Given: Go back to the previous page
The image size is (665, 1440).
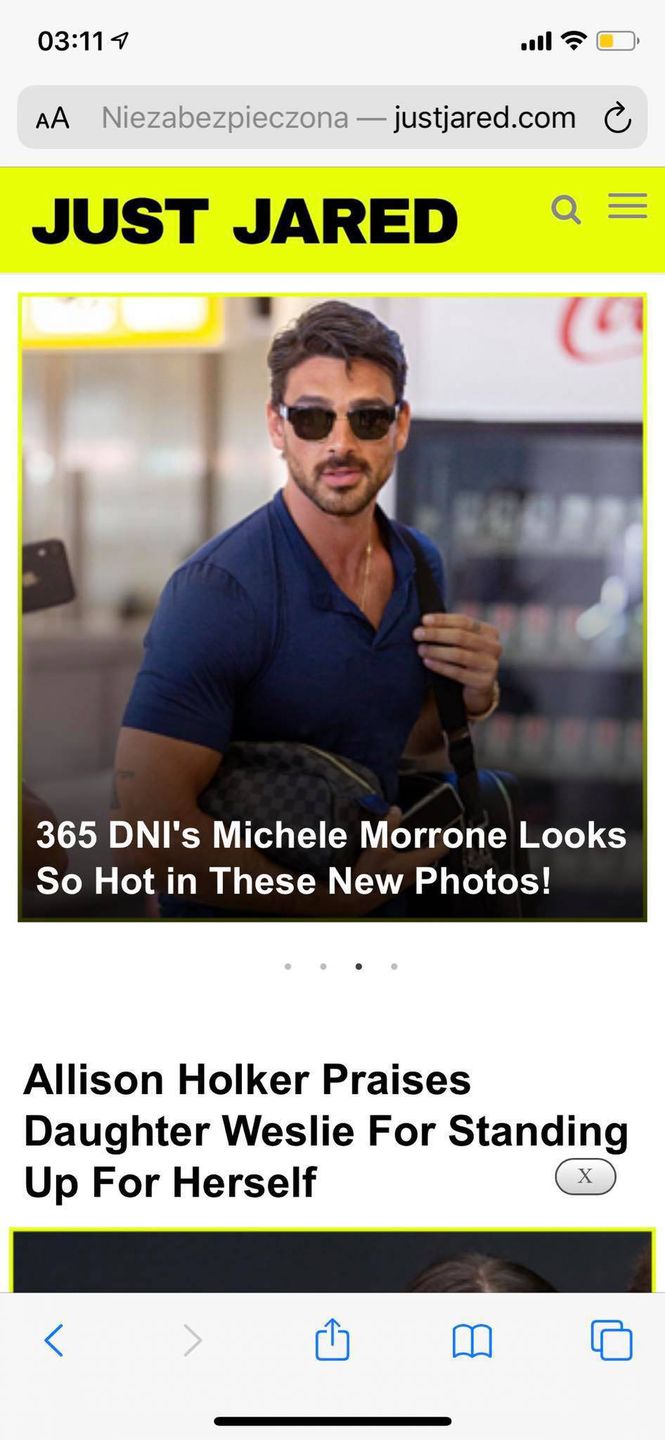Looking at the screenshot, I should tap(54, 1340).
